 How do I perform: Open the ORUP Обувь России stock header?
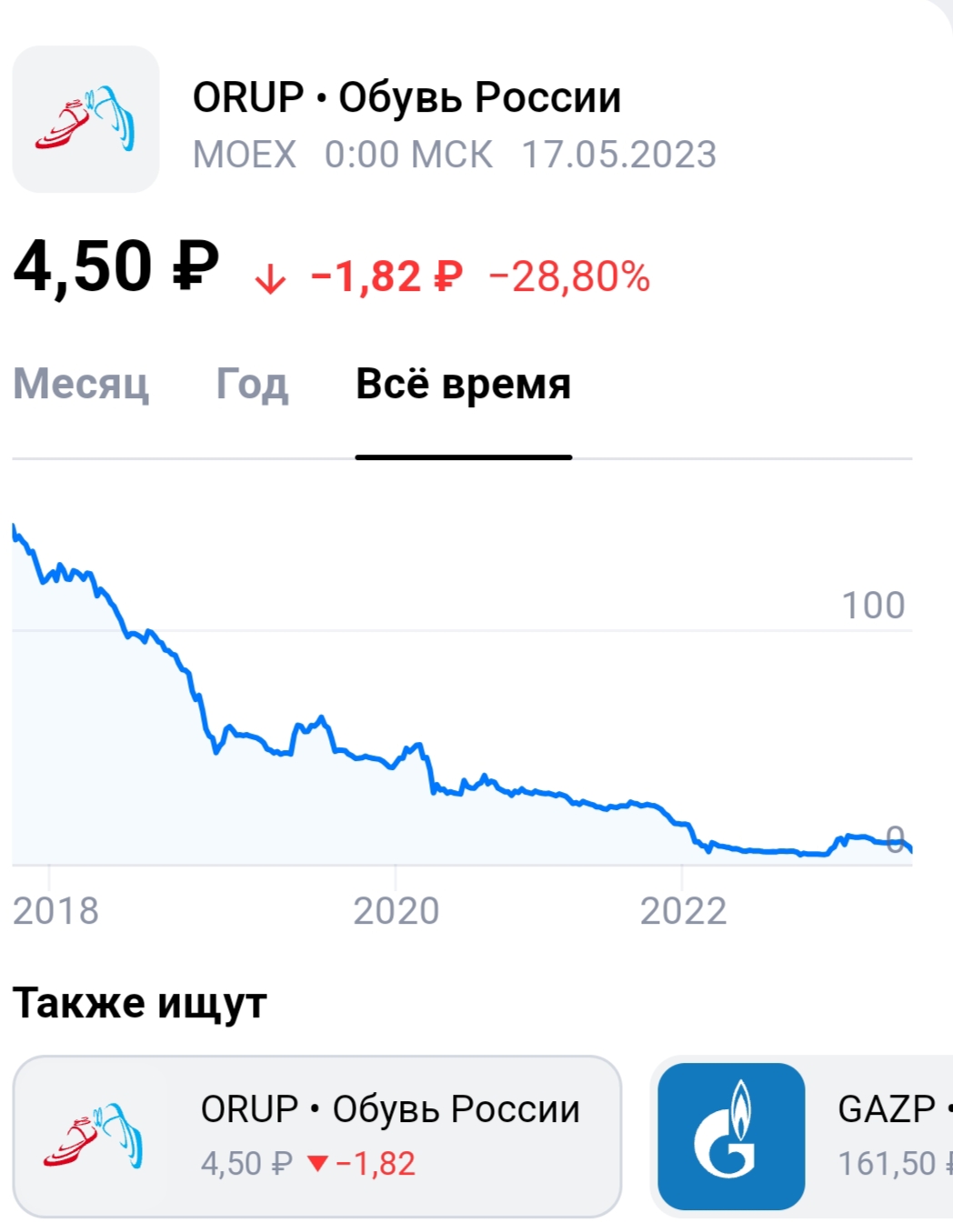[406, 98]
